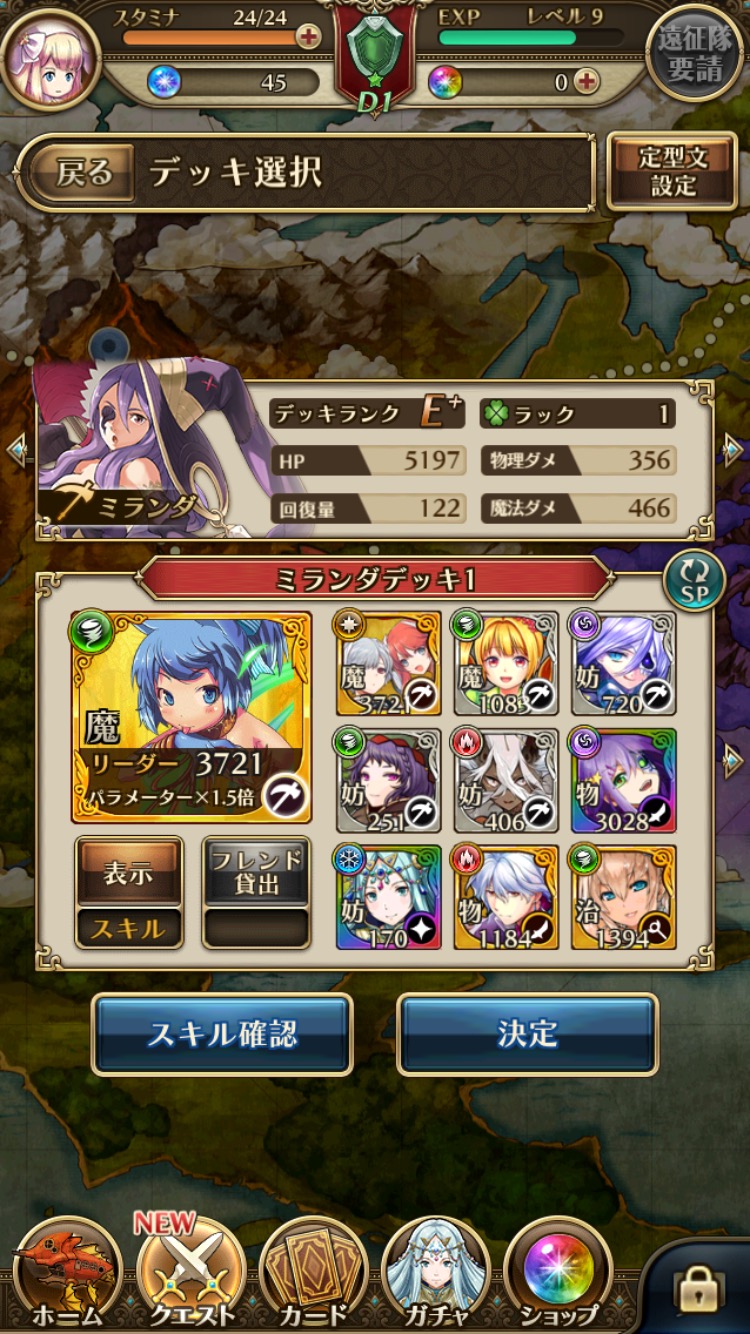This screenshot has height=1334, width=750.
Task: Add stamina with the plus icon
Action: pyautogui.click(x=309, y=37)
